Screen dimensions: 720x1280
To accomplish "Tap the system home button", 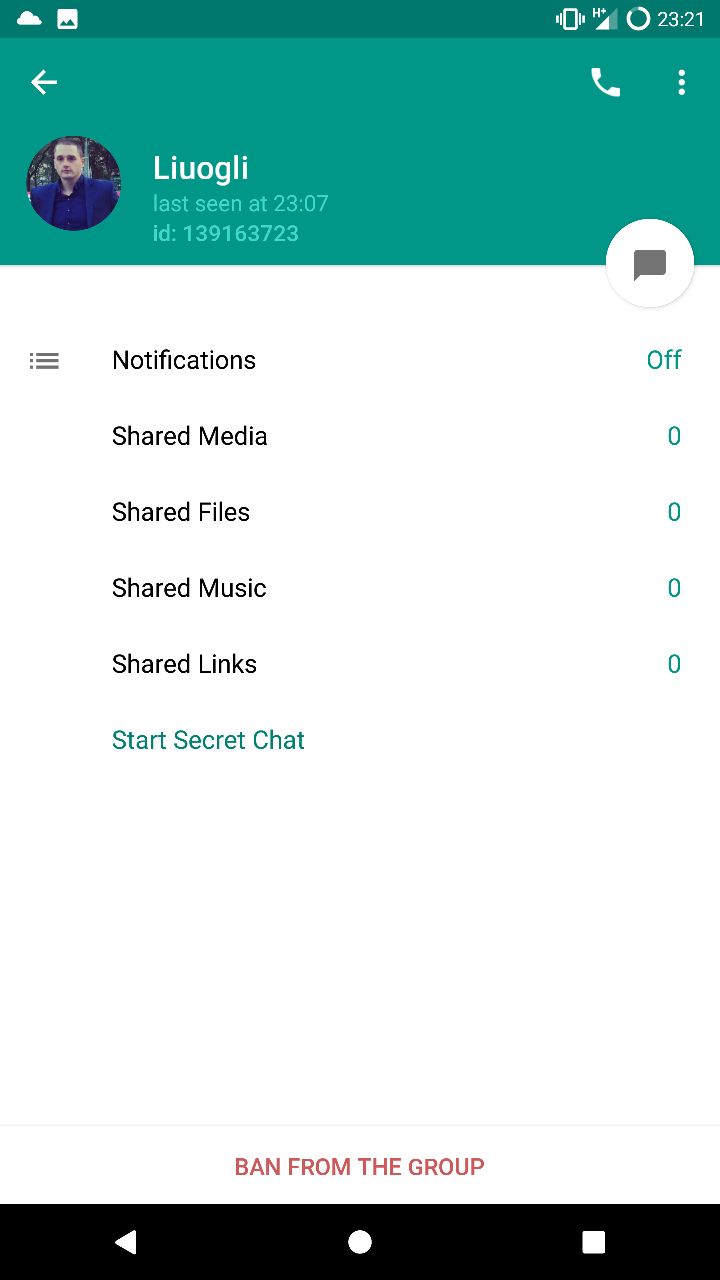I will coord(360,1242).
